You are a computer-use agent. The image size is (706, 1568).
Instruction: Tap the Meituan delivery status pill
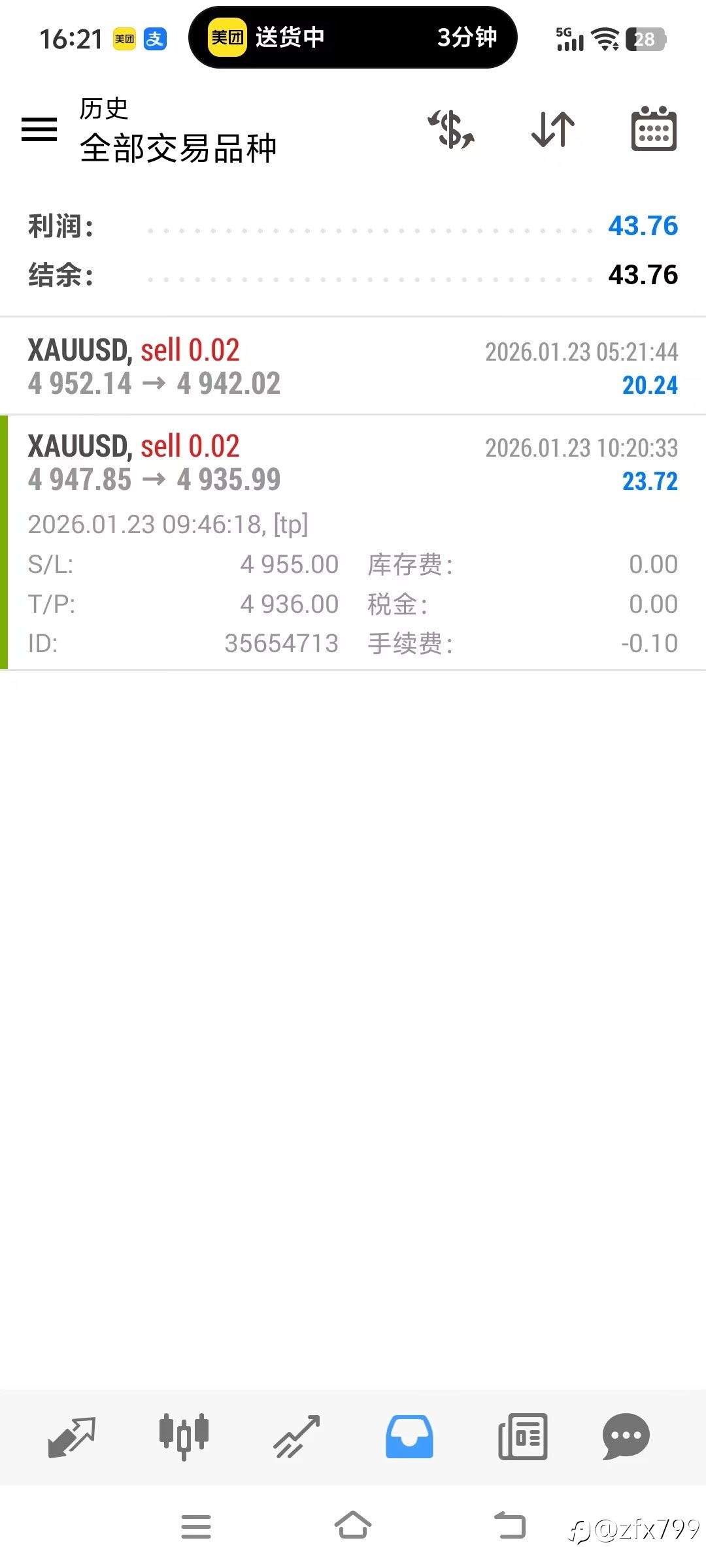tap(353, 37)
